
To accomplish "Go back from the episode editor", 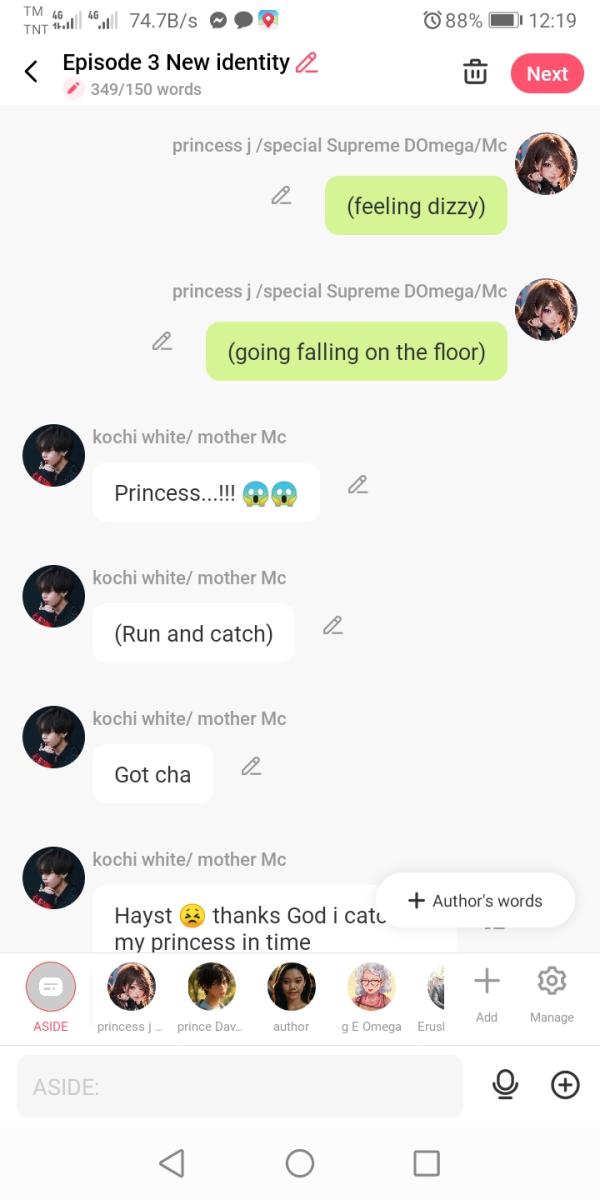I will coord(31,72).
